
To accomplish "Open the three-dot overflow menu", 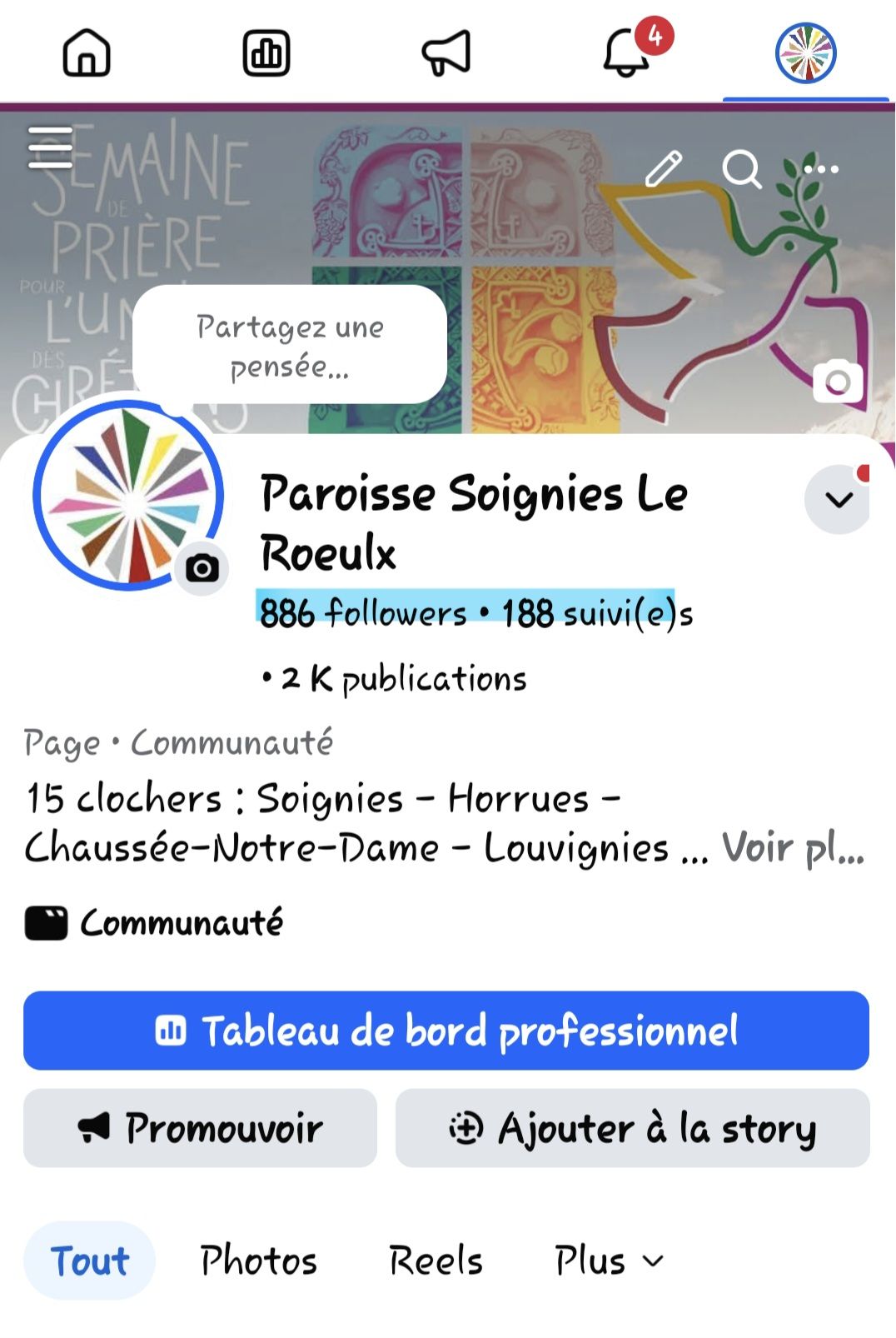I will tap(821, 169).
